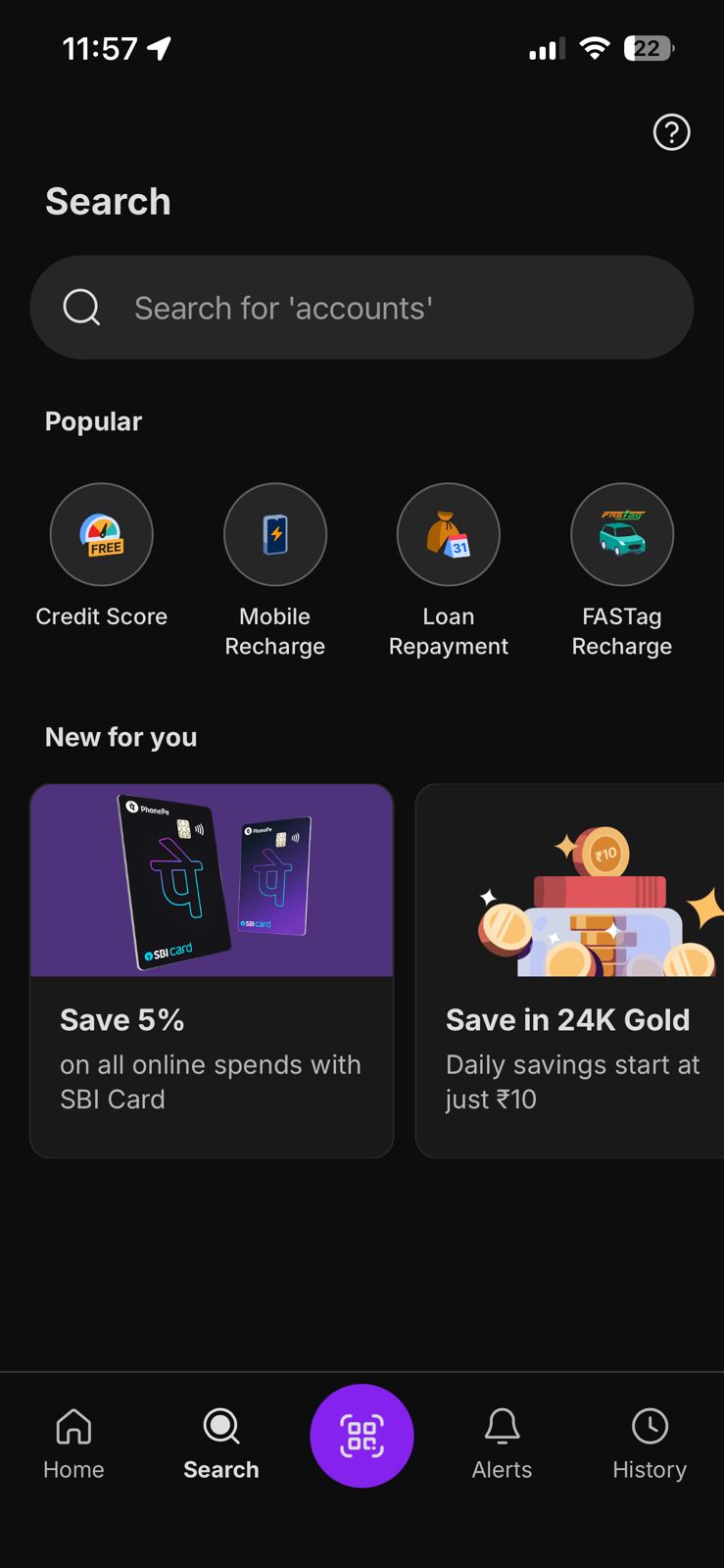724x1568 pixels.
Task: Switch to the Alerts tab
Action: (x=502, y=1444)
